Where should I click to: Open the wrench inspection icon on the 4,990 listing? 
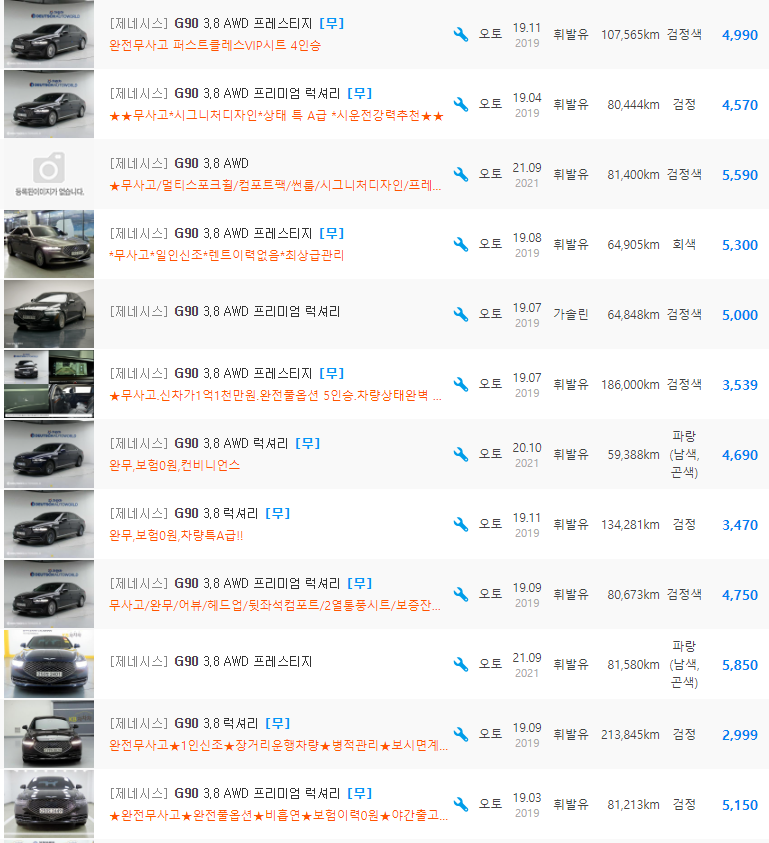pos(460,33)
